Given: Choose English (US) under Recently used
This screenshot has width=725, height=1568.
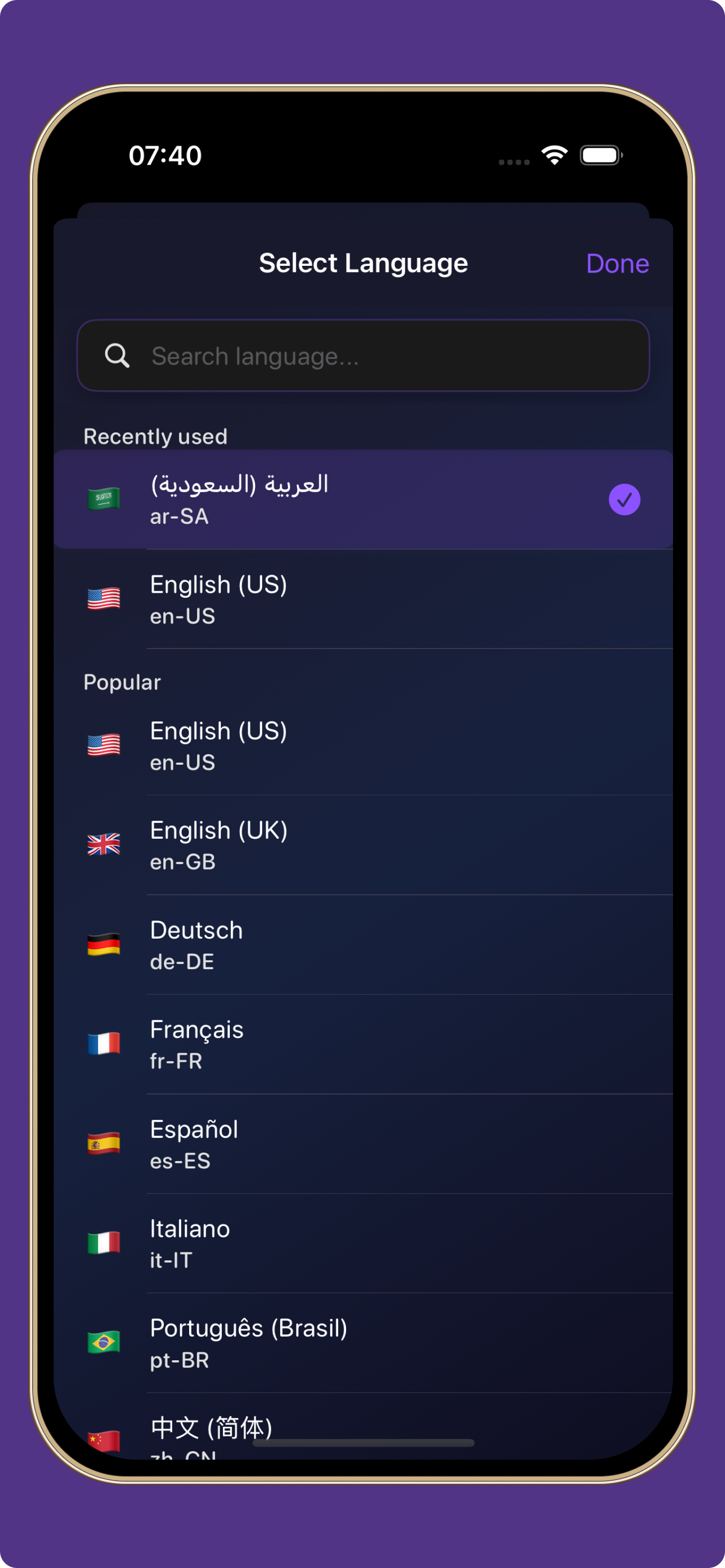Looking at the screenshot, I should coord(363,599).
